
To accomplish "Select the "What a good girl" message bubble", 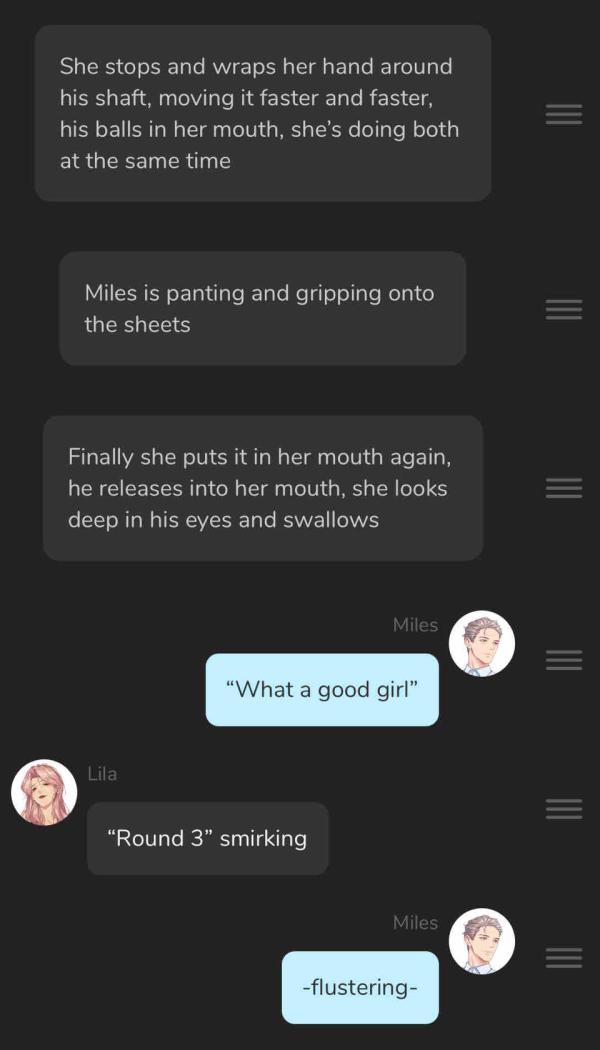I will pyautogui.click(x=322, y=690).
